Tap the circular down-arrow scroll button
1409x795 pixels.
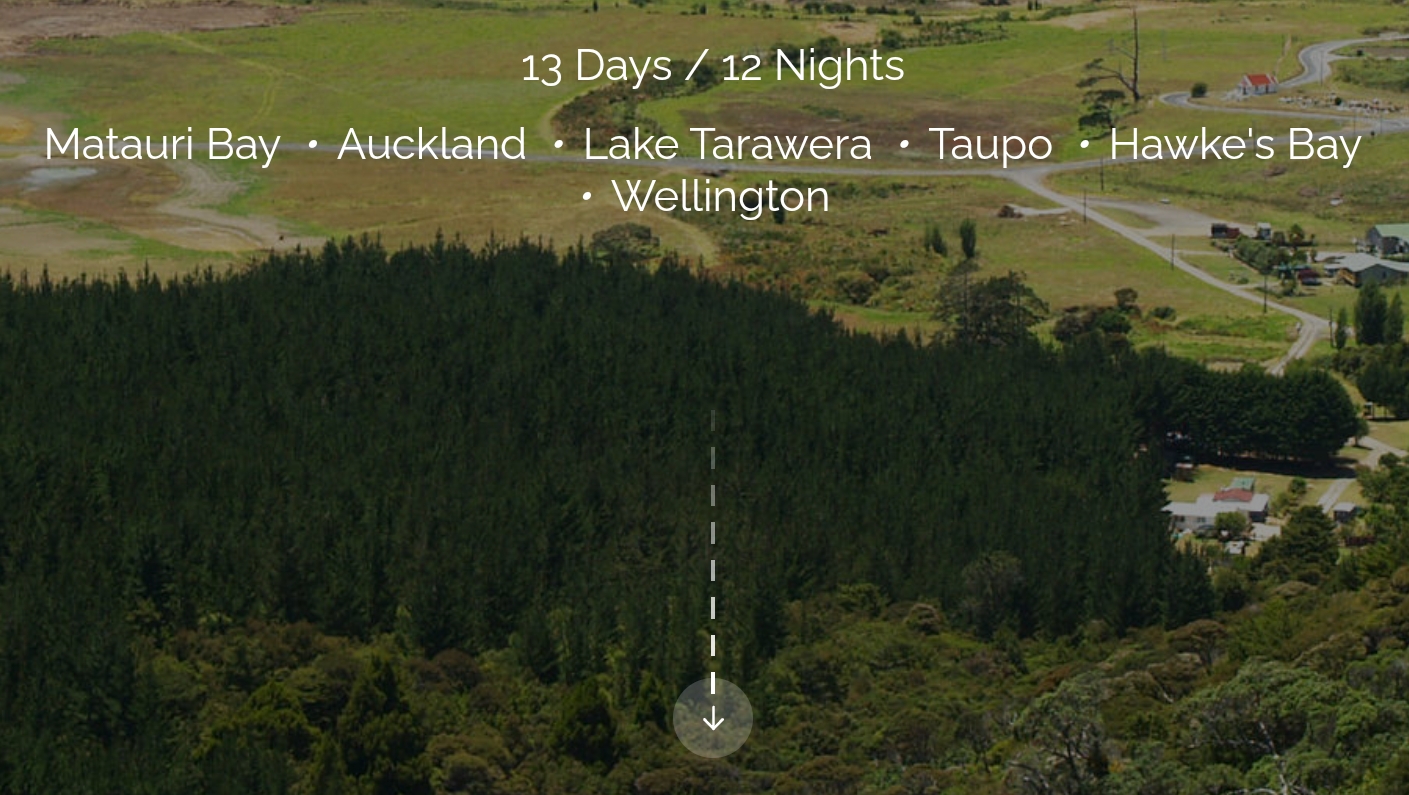tap(713, 718)
